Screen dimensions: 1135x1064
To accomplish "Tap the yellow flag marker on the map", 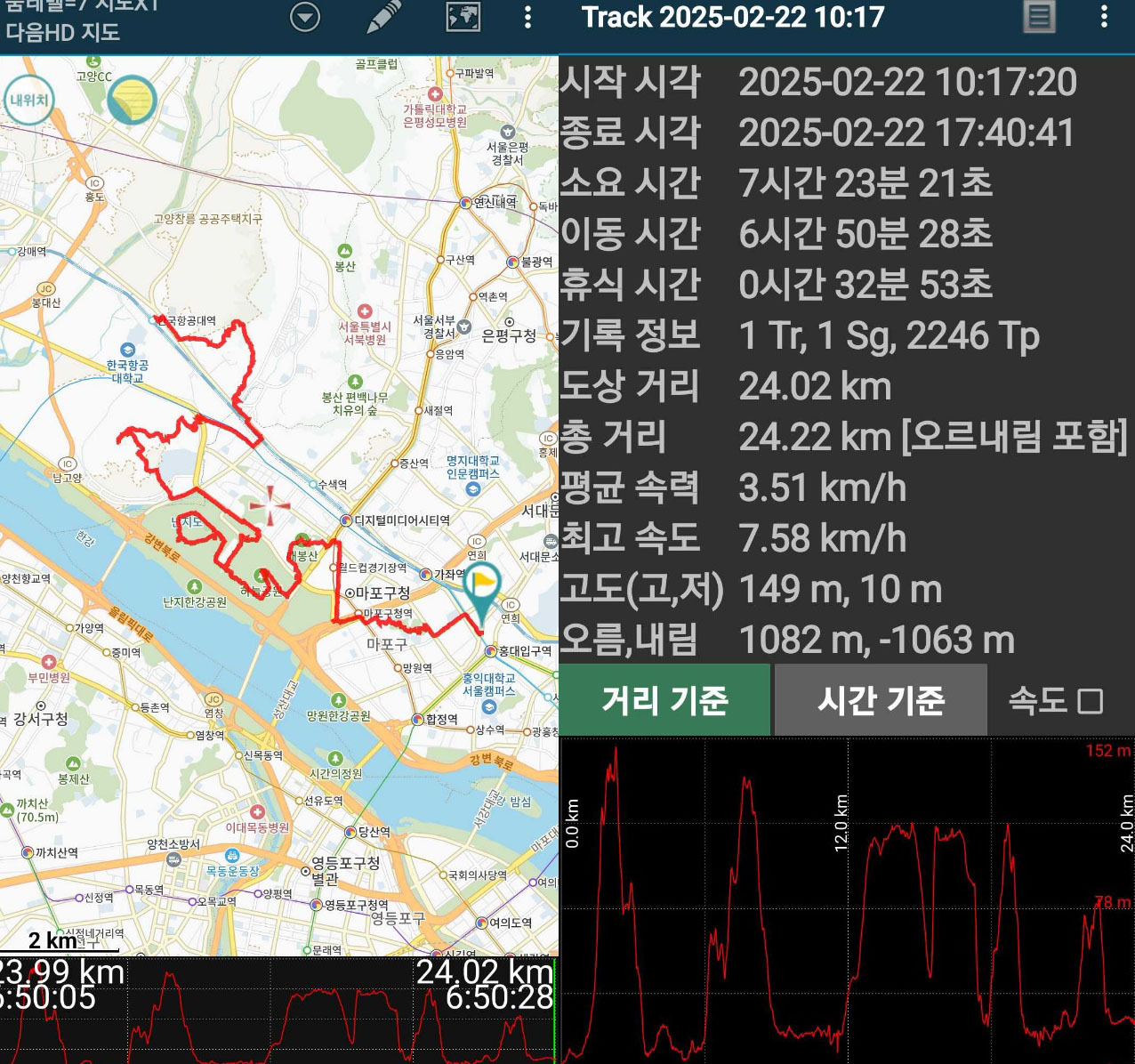I will point(483,587).
